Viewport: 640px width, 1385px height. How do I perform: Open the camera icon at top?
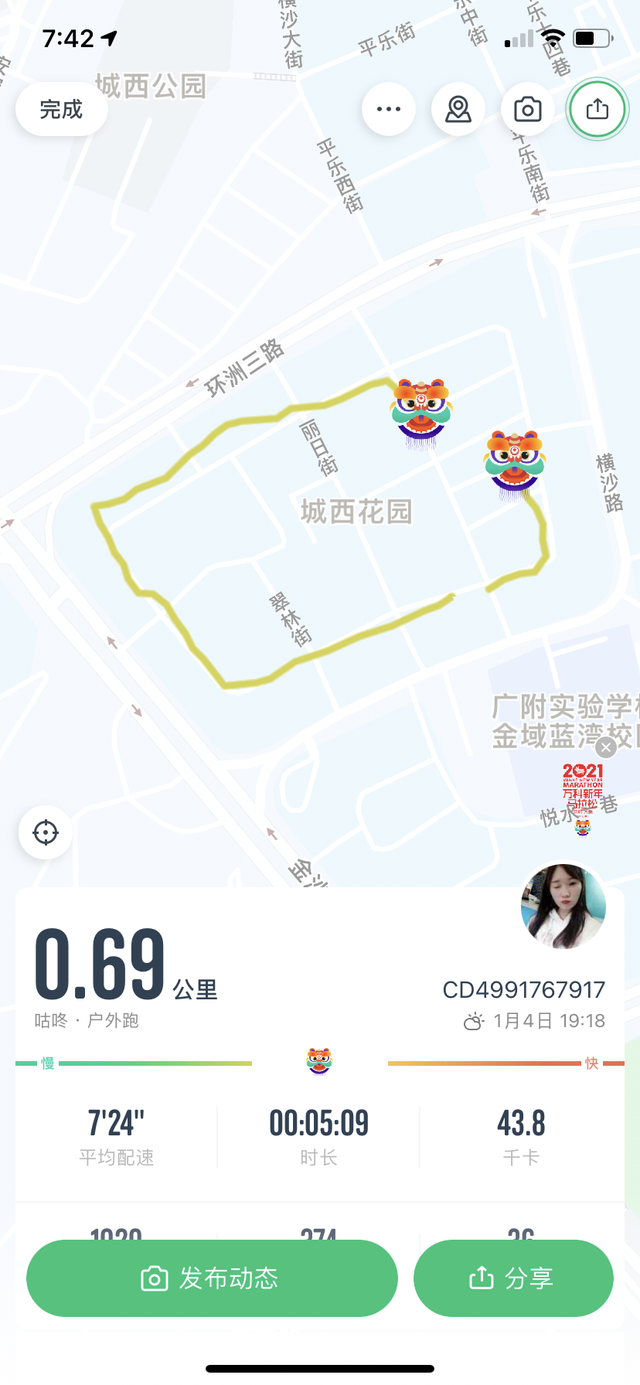[x=527, y=109]
